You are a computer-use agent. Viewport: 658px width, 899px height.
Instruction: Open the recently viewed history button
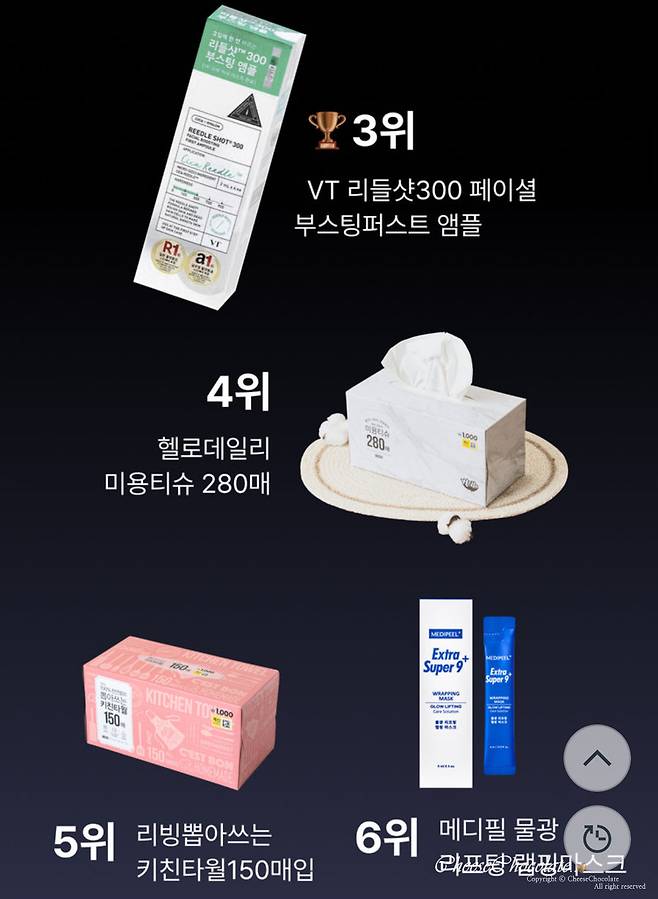tap(597, 836)
